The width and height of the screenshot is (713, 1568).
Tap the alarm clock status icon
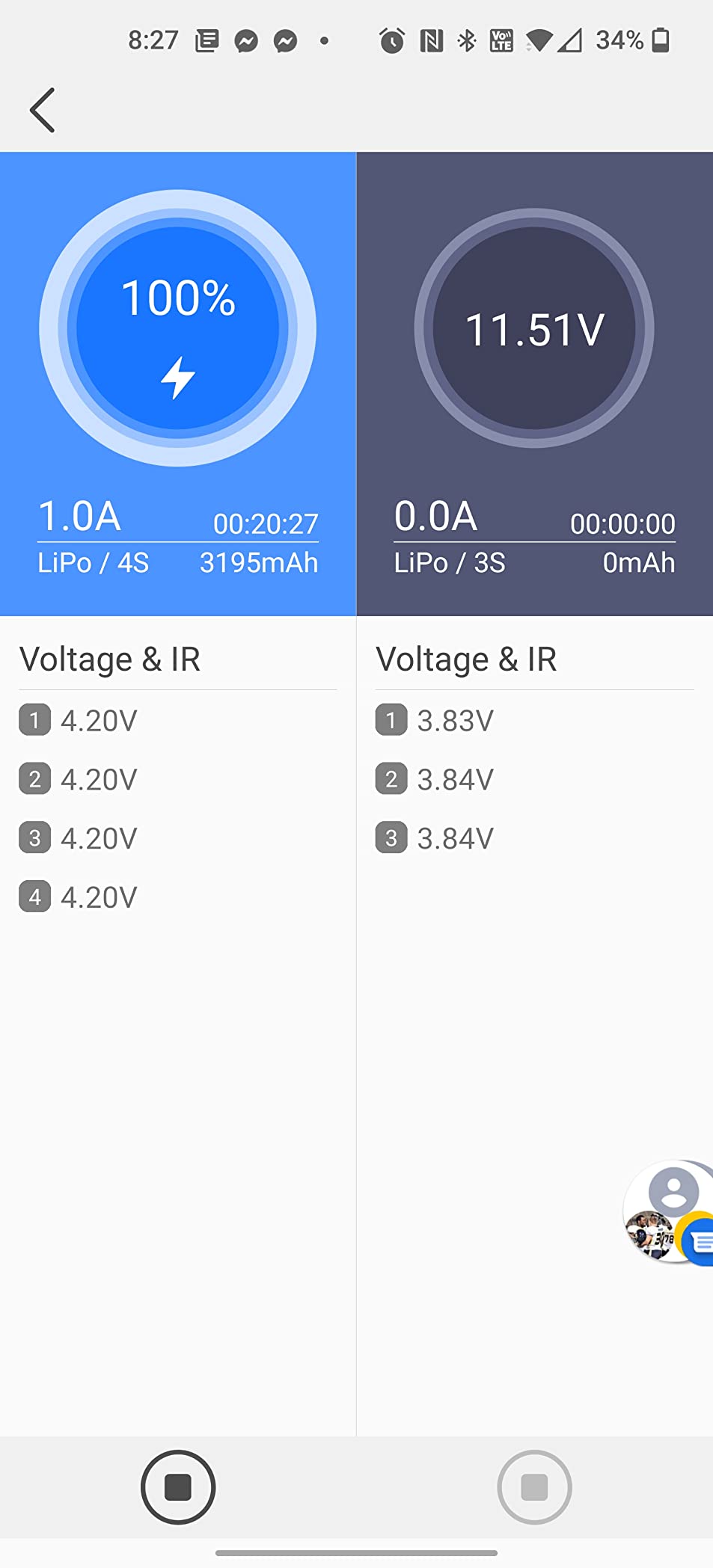[x=391, y=40]
